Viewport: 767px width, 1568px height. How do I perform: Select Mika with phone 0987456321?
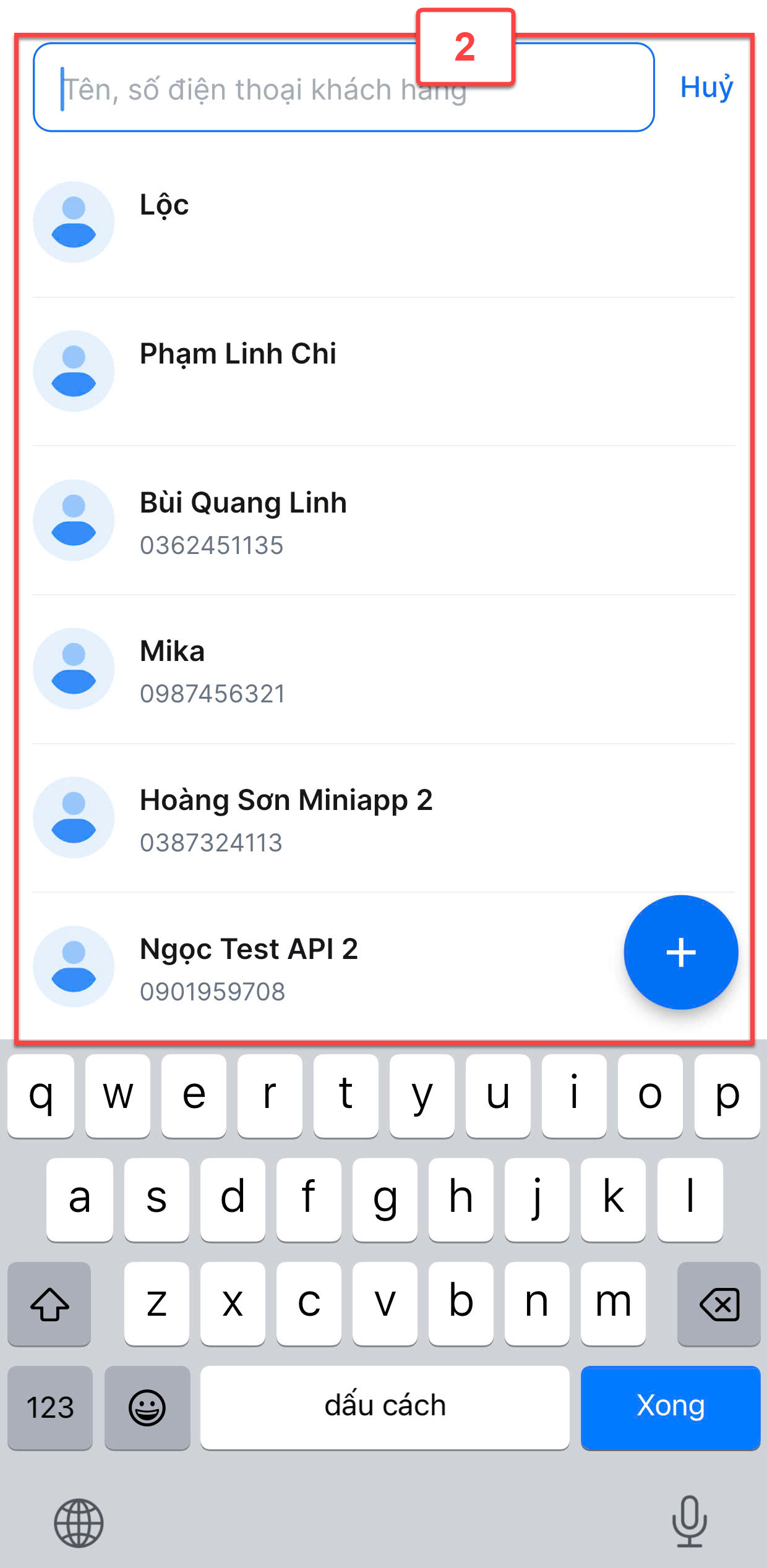pyautogui.click(x=383, y=670)
